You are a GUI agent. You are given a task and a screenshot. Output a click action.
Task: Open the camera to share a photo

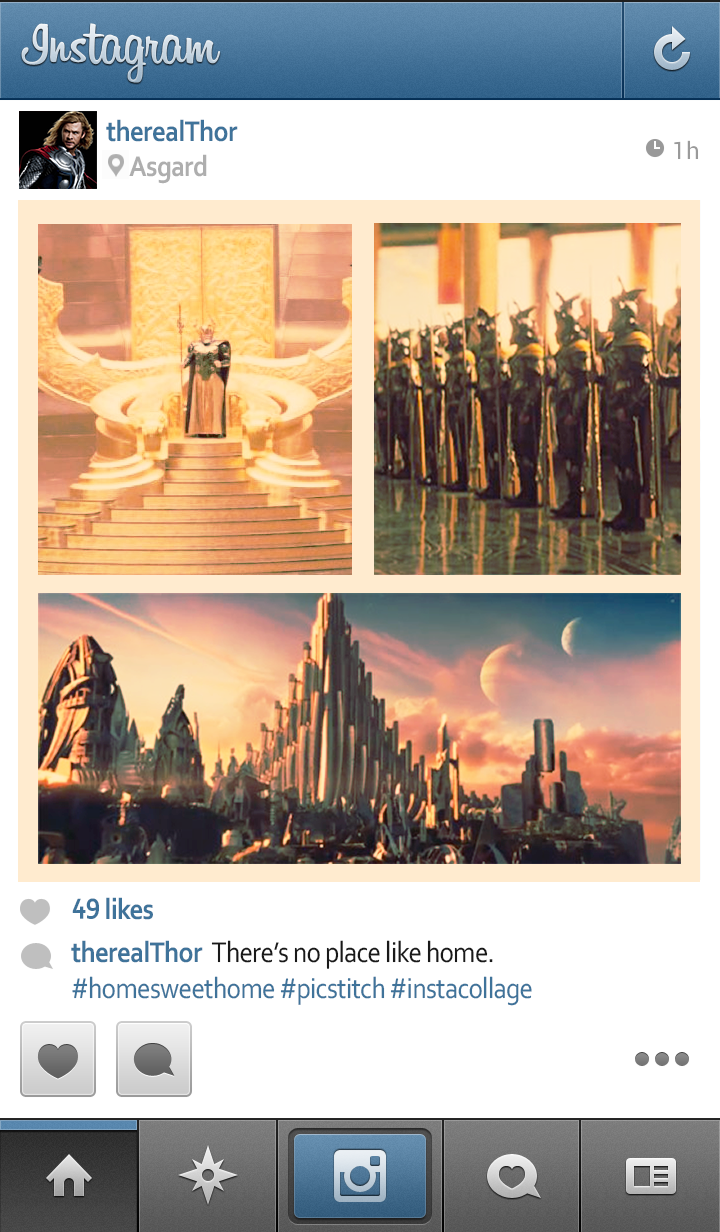[359, 1176]
